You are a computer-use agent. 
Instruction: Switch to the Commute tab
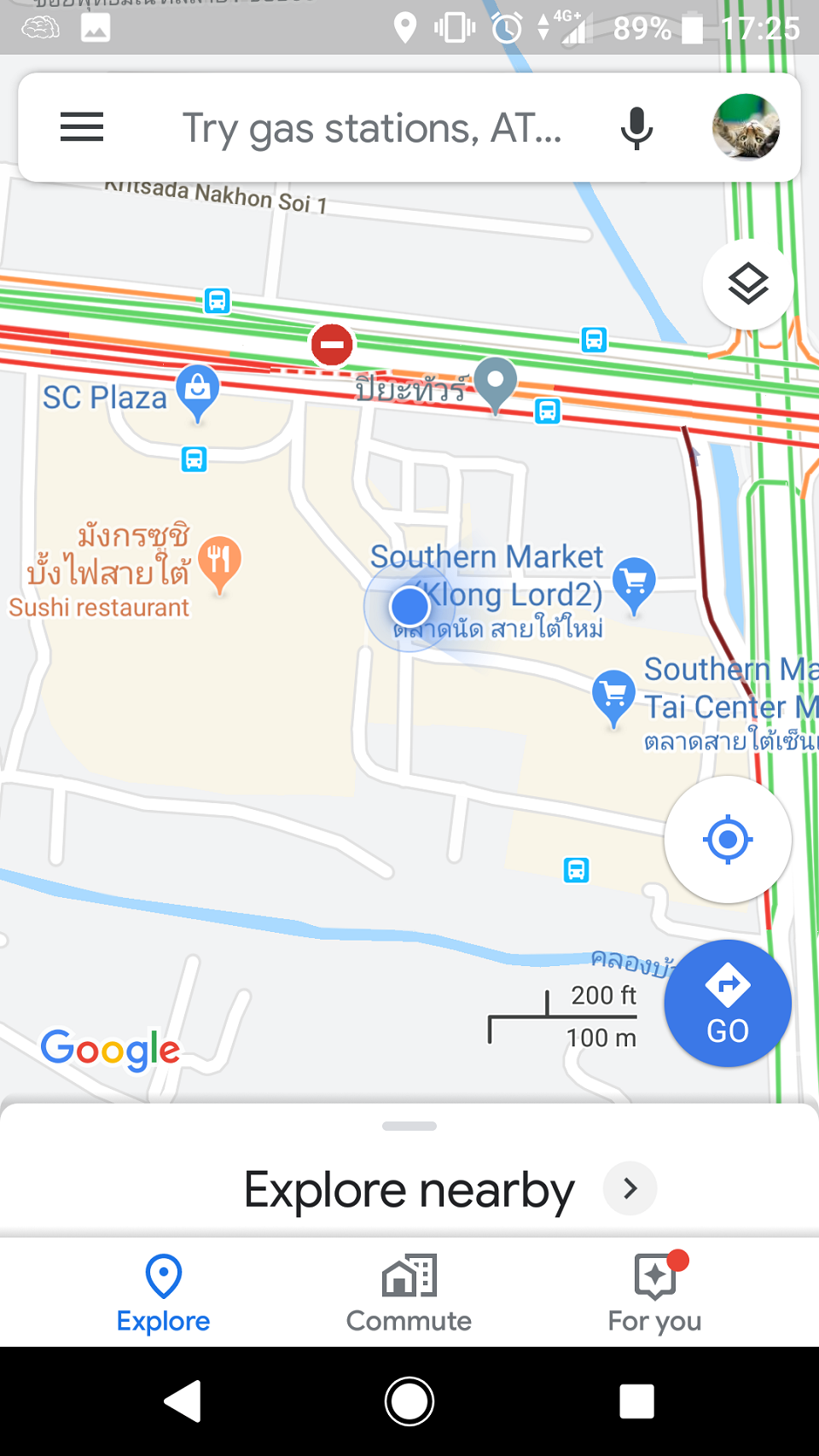click(409, 1292)
